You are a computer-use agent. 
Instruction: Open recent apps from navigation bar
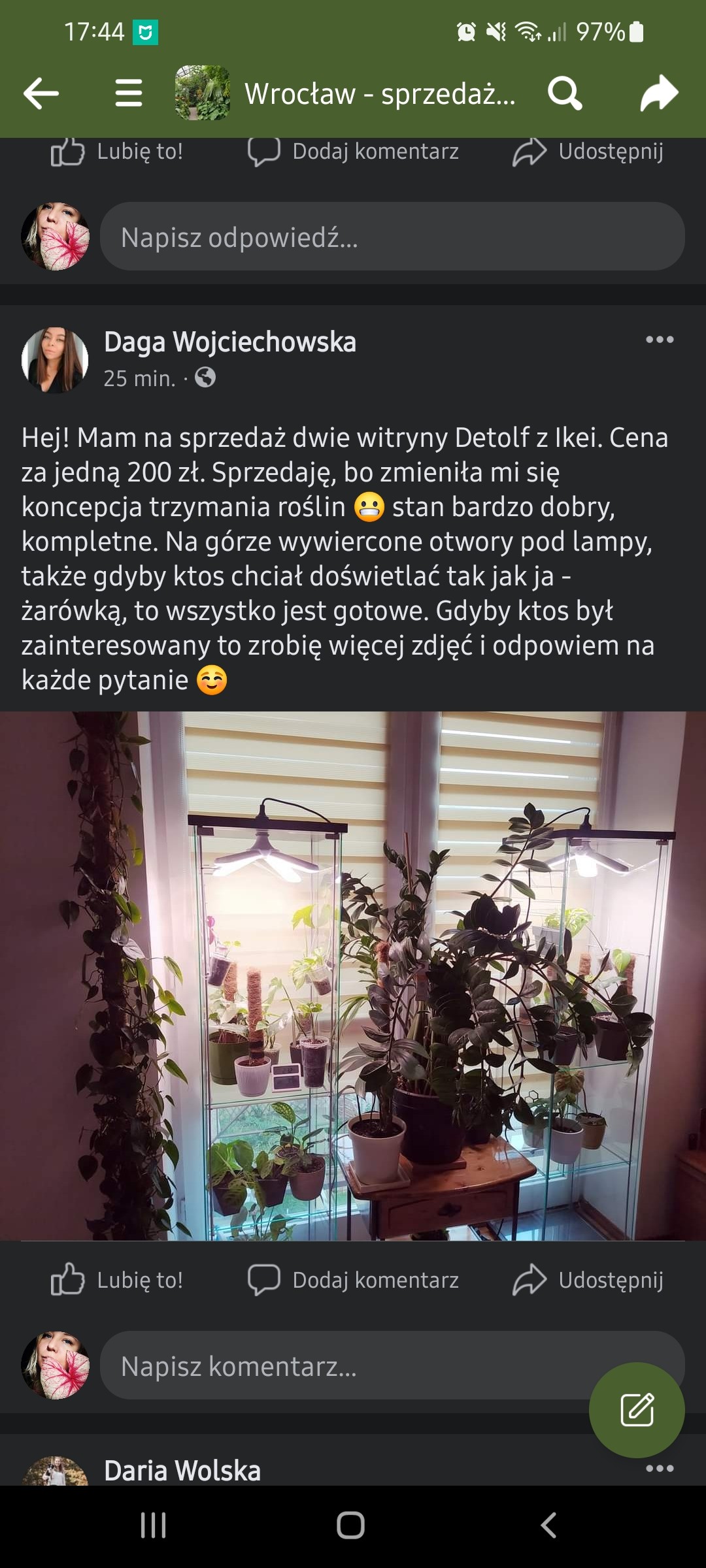point(154,1526)
